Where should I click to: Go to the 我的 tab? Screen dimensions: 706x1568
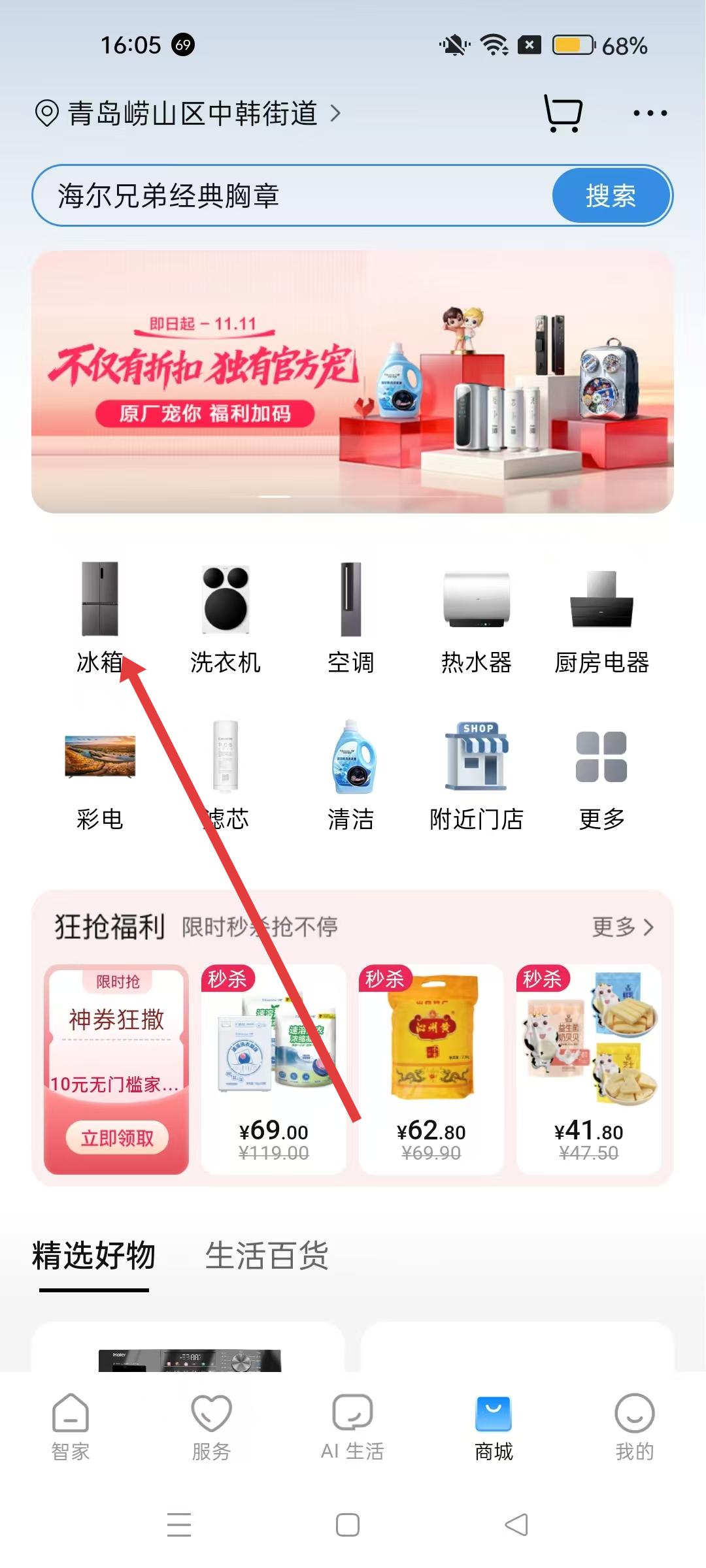[634, 1428]
